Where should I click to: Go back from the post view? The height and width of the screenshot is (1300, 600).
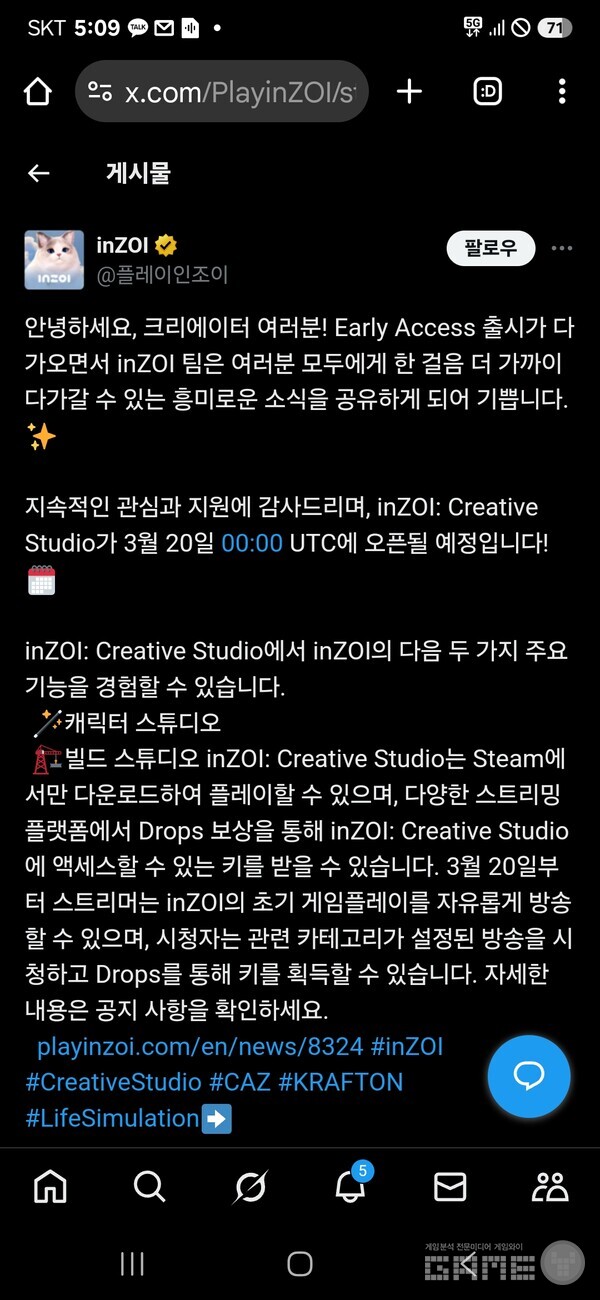(x=38, y=173)
